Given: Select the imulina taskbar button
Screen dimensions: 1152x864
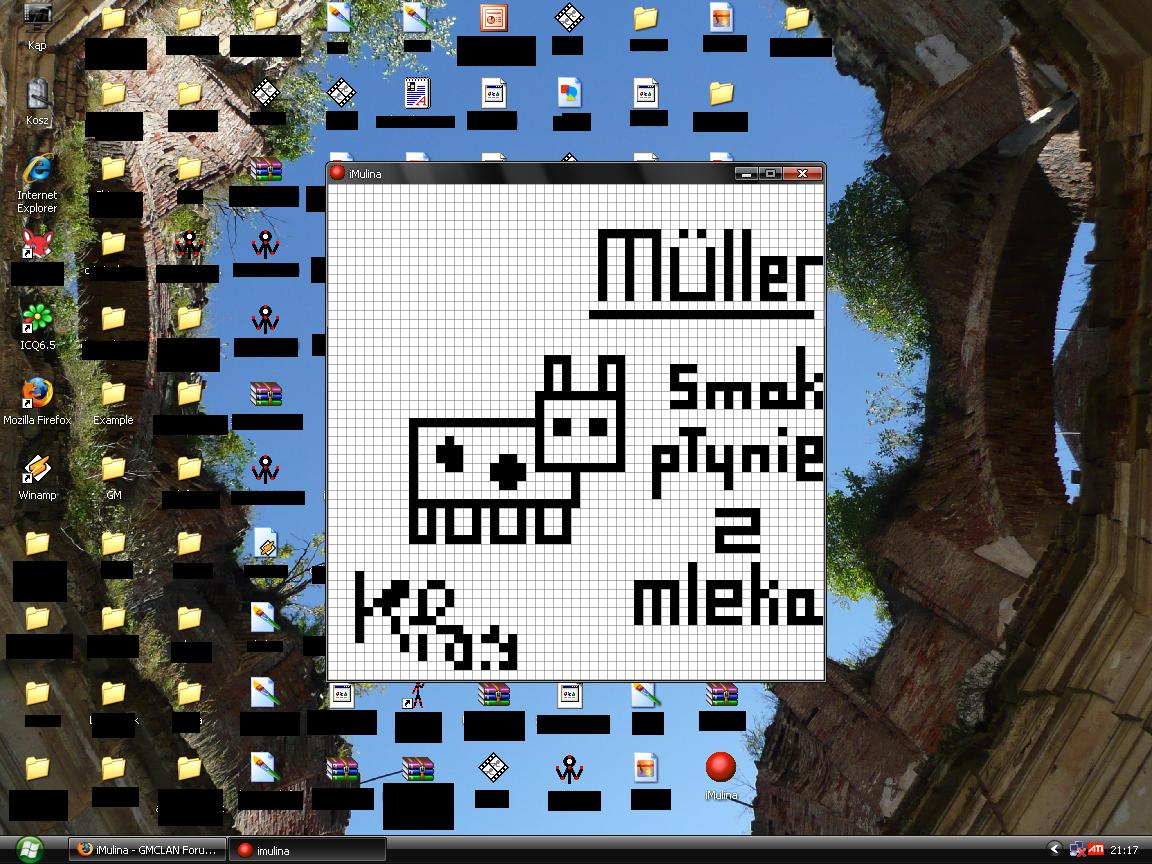Looking at the screenshot, I should [x=306, y=850].
